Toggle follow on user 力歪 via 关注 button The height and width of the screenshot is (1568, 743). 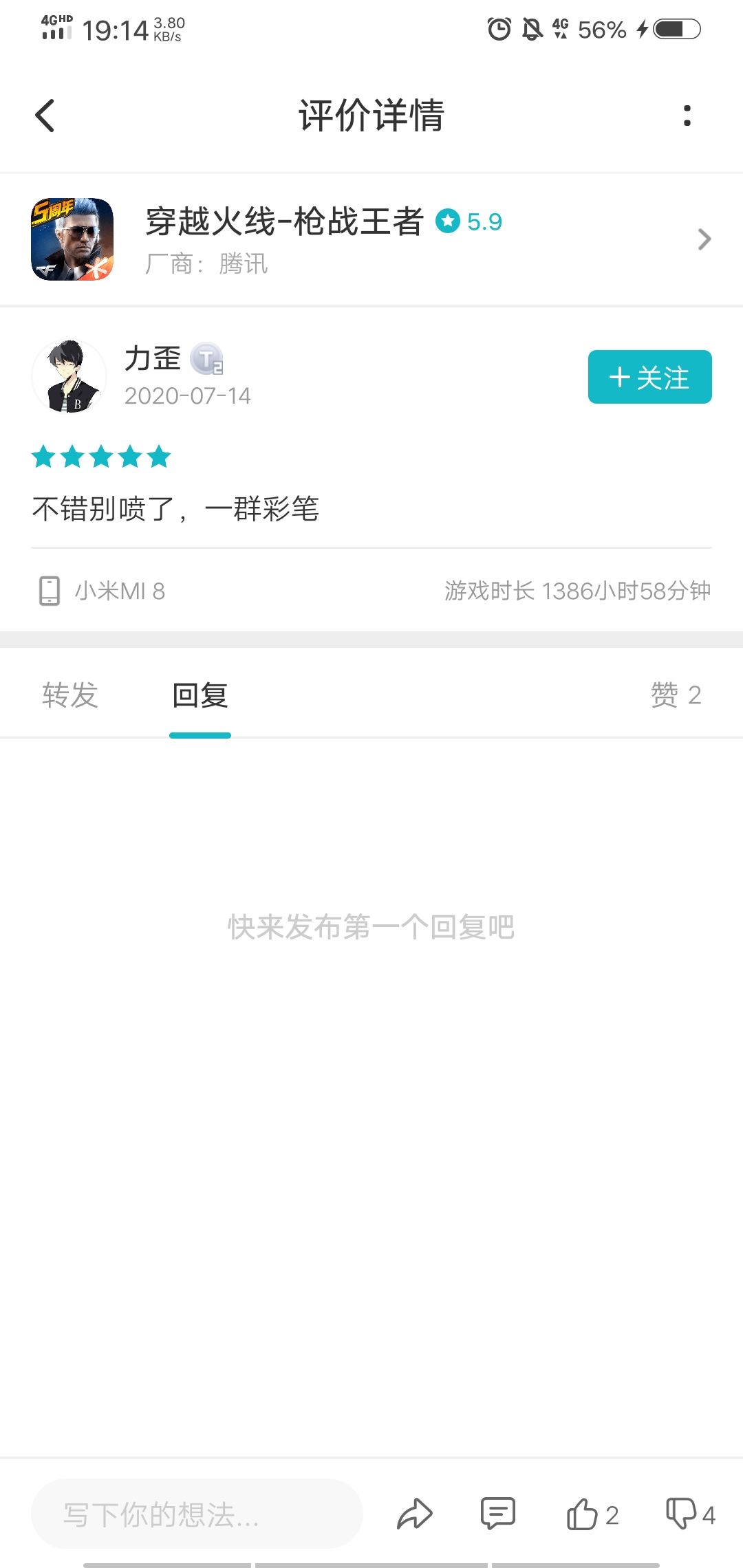(x=649, y=377)
